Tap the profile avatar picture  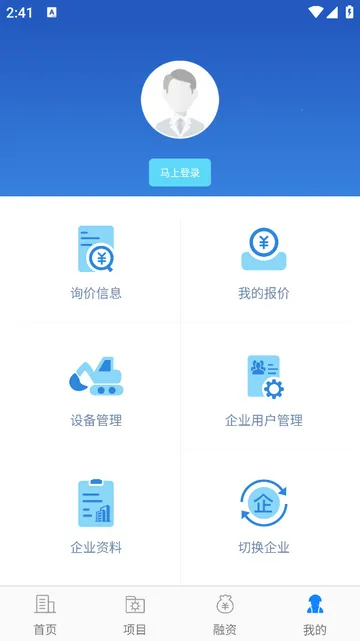pyautogui.click(x=180, y=99)
